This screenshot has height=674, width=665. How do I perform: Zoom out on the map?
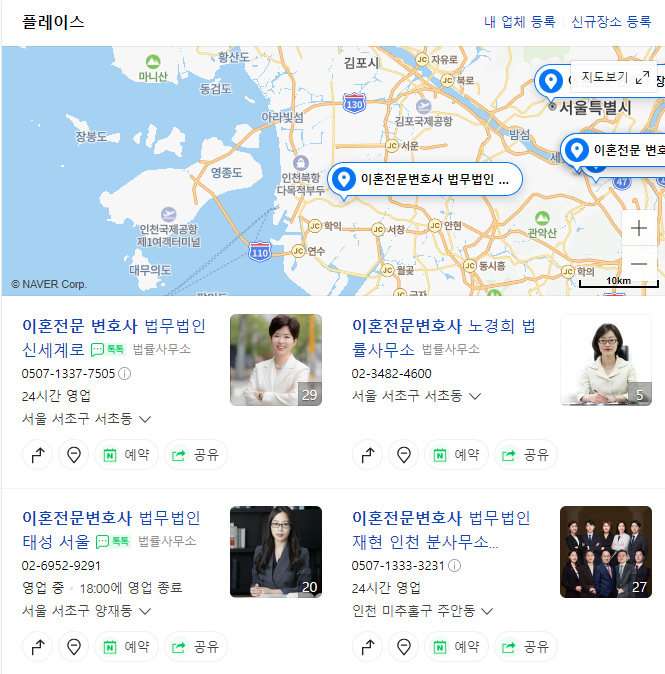click(x=639, y=264)
